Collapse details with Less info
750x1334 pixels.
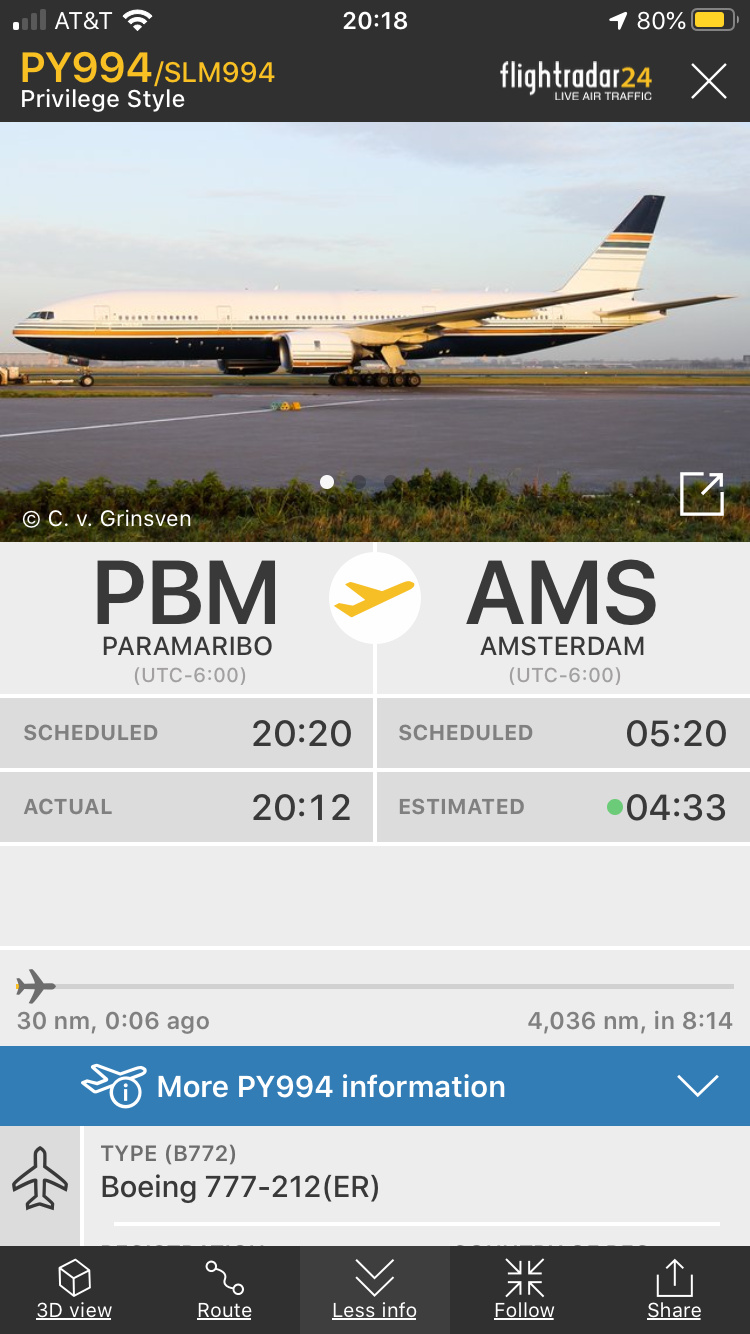[x=374, y=1289]
